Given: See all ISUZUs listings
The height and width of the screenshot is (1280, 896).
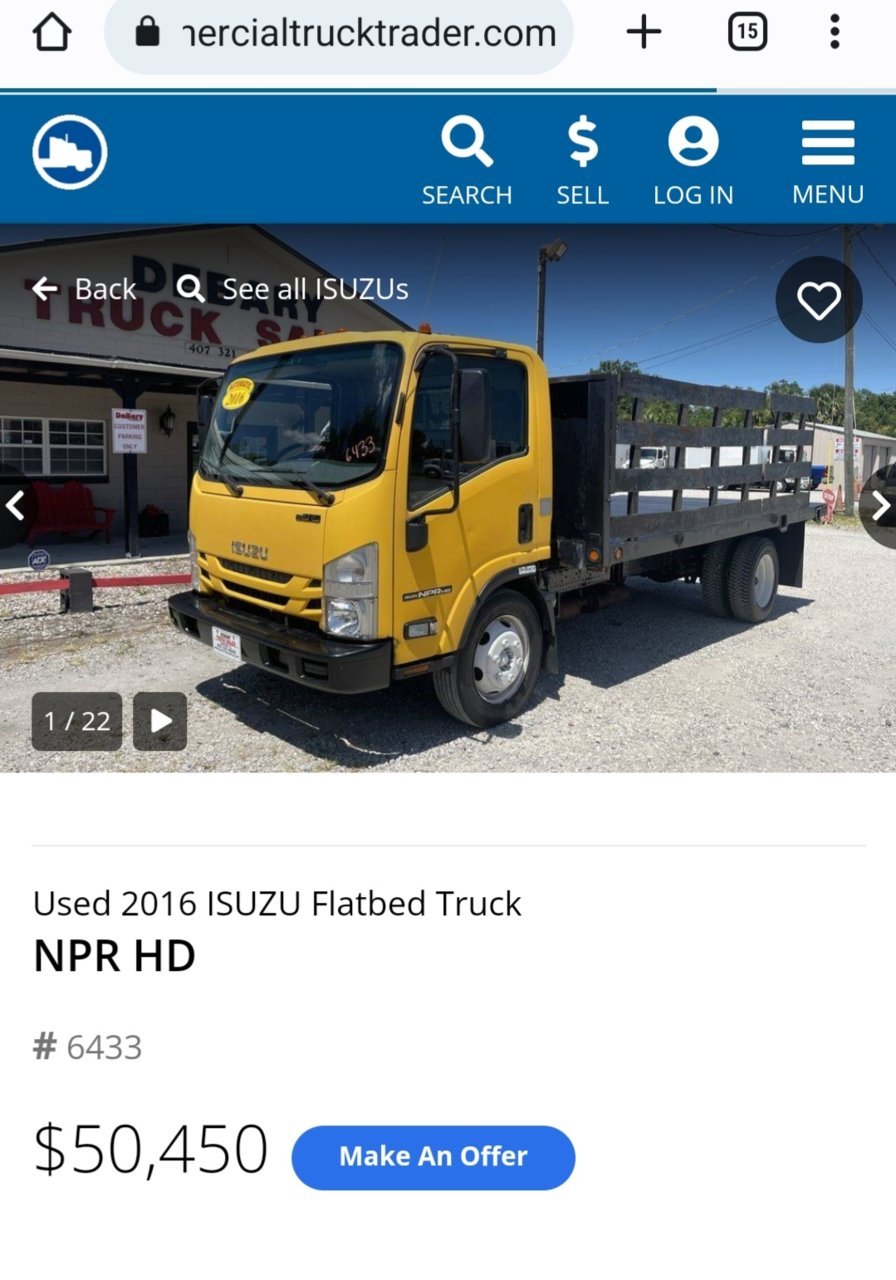Looking at the screenshot, I should pos(293,289).
